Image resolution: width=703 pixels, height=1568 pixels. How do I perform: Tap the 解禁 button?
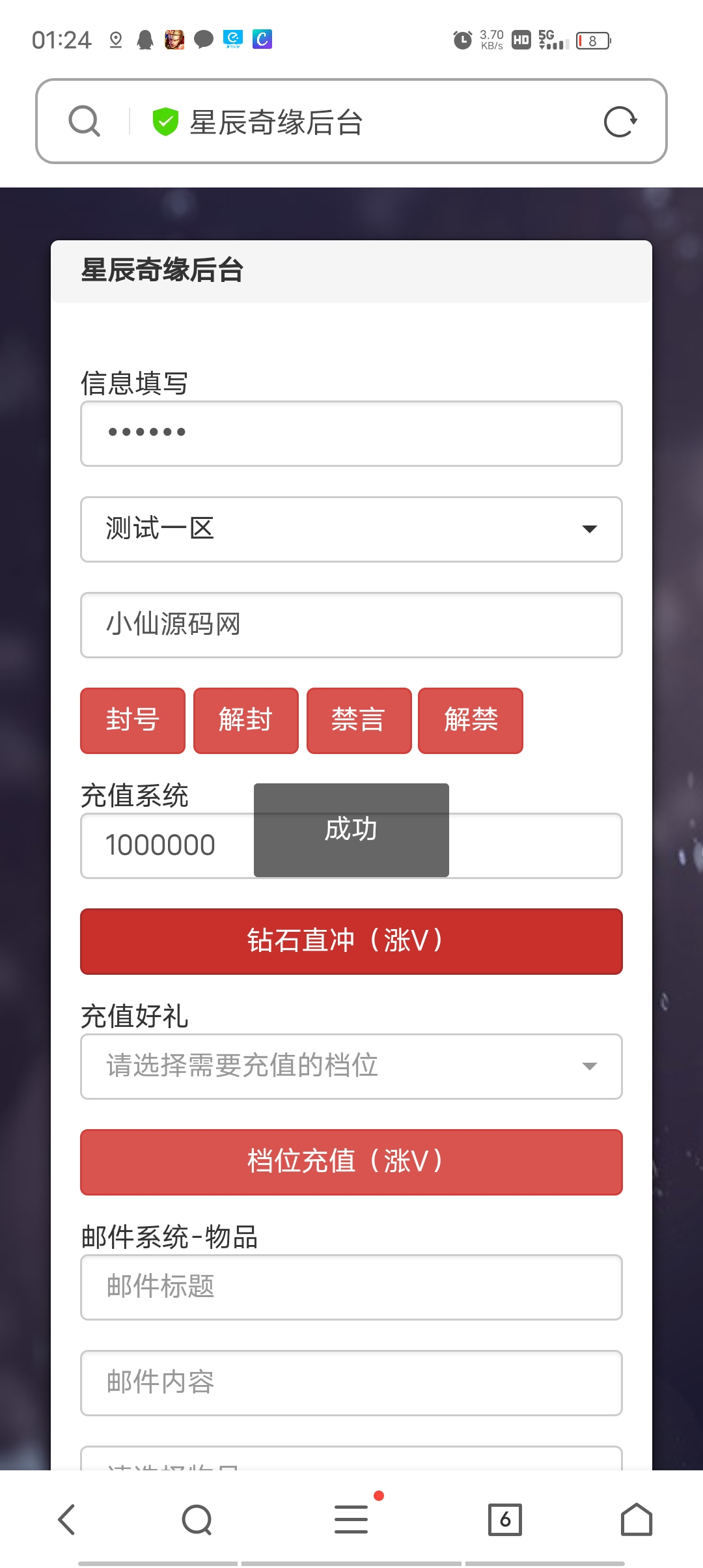click(471, 721)
